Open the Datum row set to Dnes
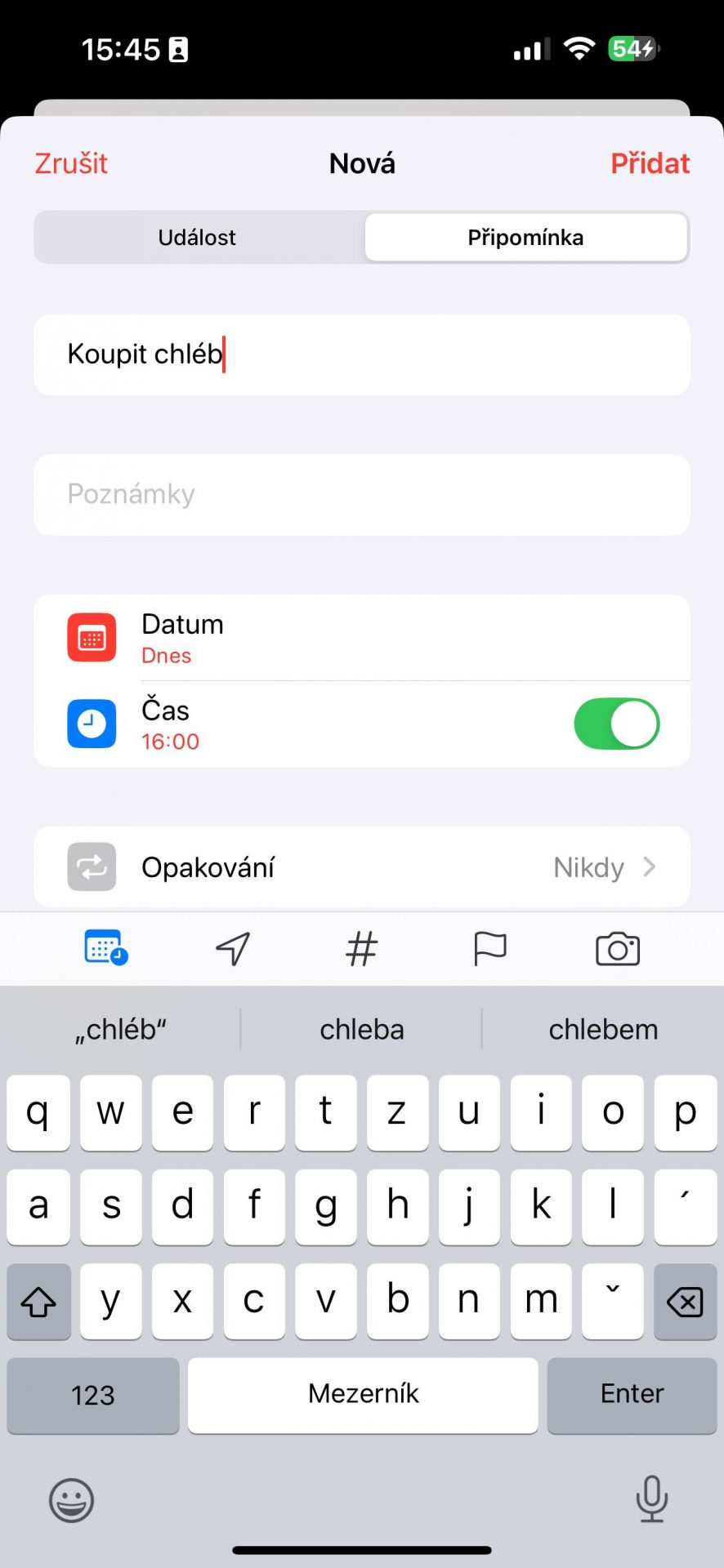The width and height of the screenshot is (724, 1568). coord(362,638)
